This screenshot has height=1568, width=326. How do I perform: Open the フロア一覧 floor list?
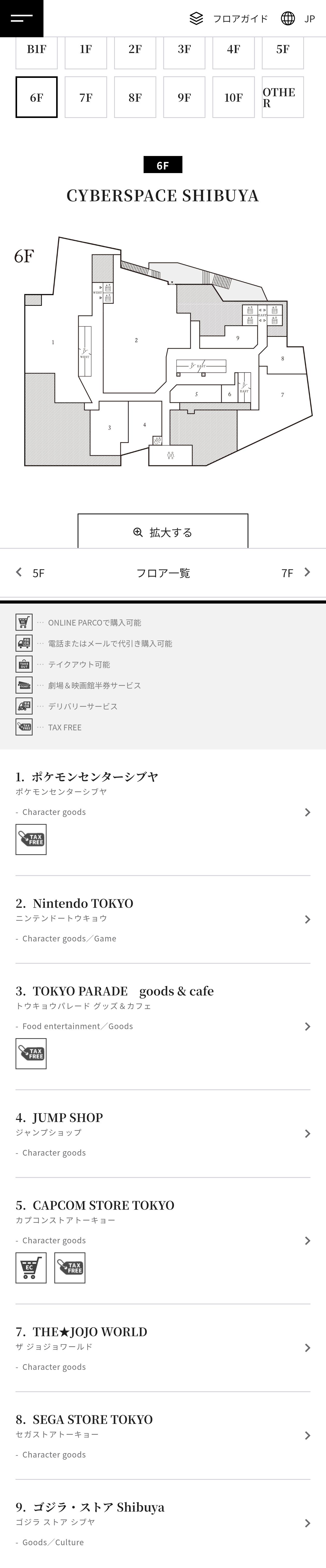tap(163, 573)
